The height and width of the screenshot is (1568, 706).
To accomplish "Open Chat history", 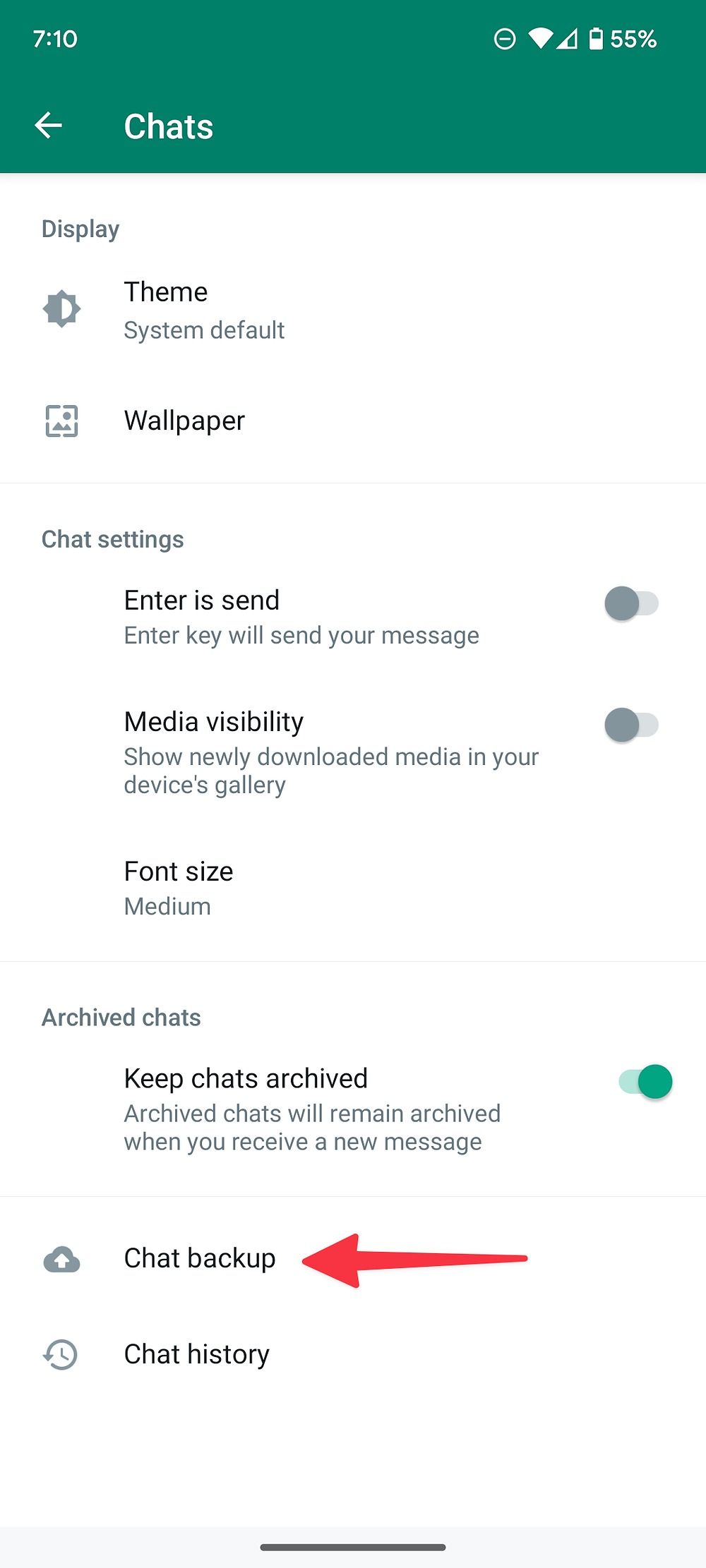I will (353, 1355).
